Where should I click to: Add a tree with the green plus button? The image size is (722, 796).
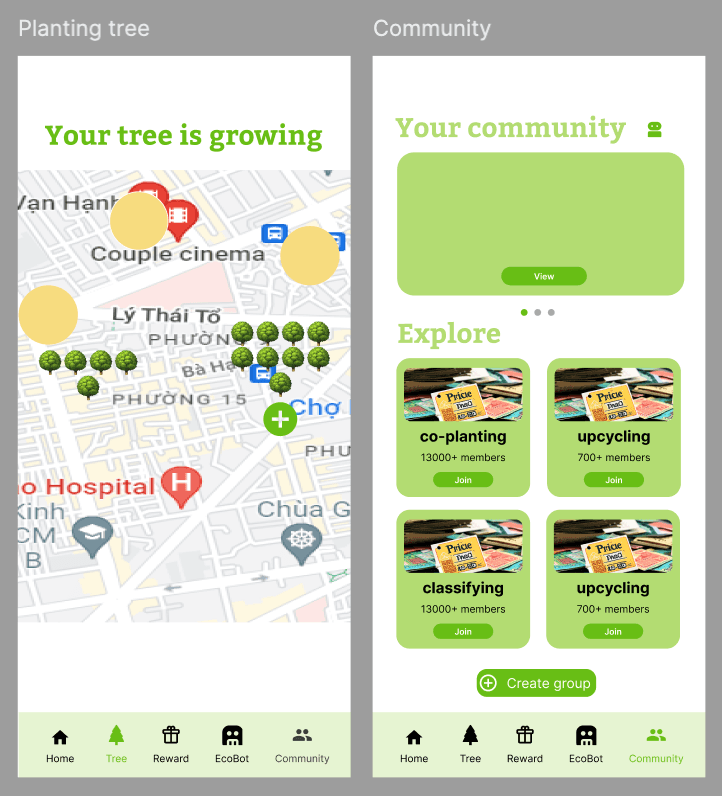click(280, 419)
